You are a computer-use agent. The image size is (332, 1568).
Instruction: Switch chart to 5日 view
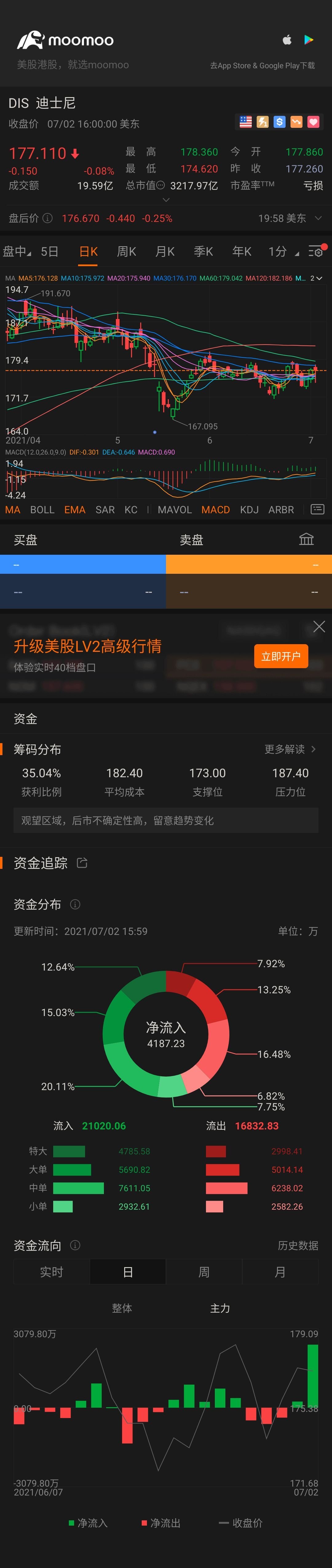[x=49, y=251]
